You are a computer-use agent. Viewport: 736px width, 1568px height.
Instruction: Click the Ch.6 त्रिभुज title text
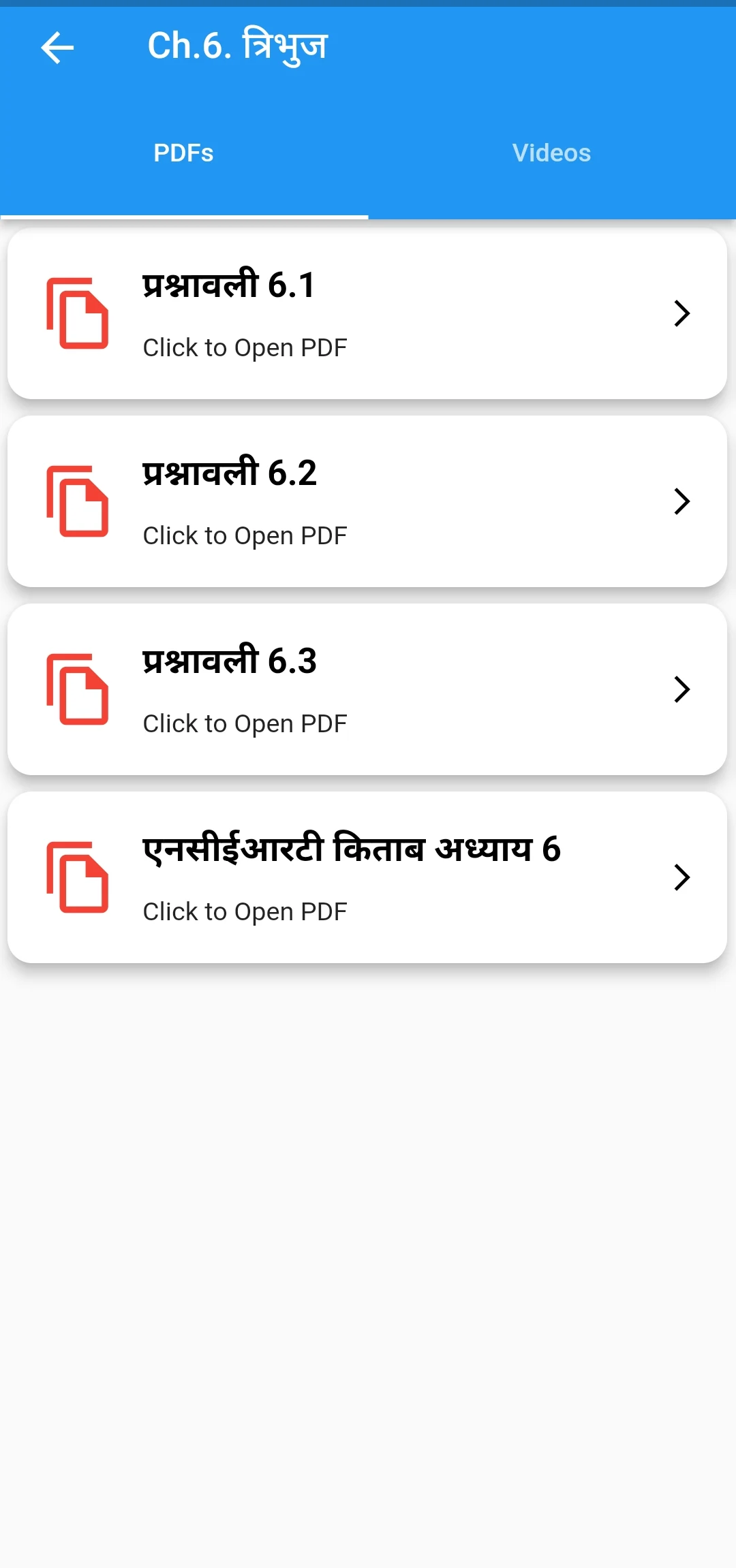[x=237, y=46]
